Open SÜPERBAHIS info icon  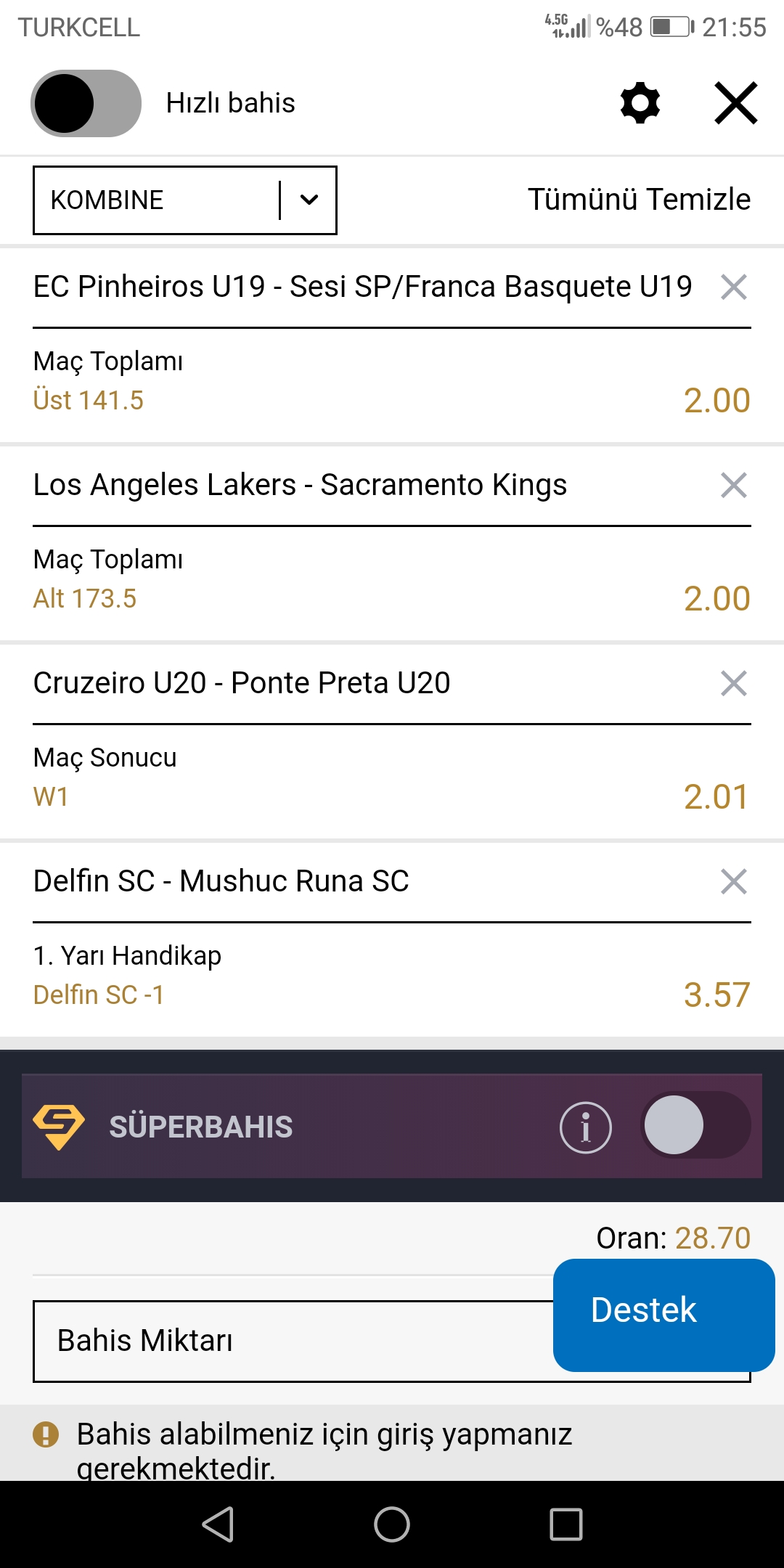586,1127
